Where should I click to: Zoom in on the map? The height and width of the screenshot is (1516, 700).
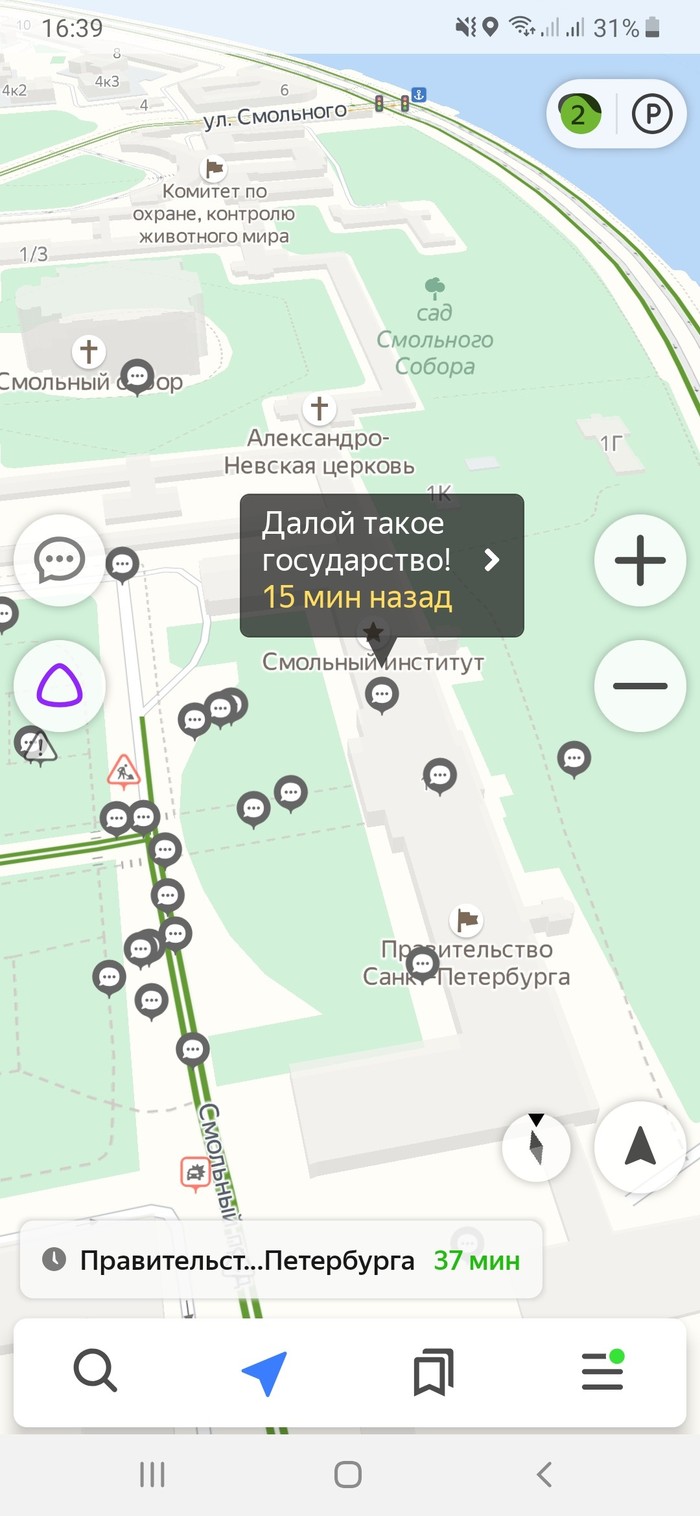[x=640, y=561]
